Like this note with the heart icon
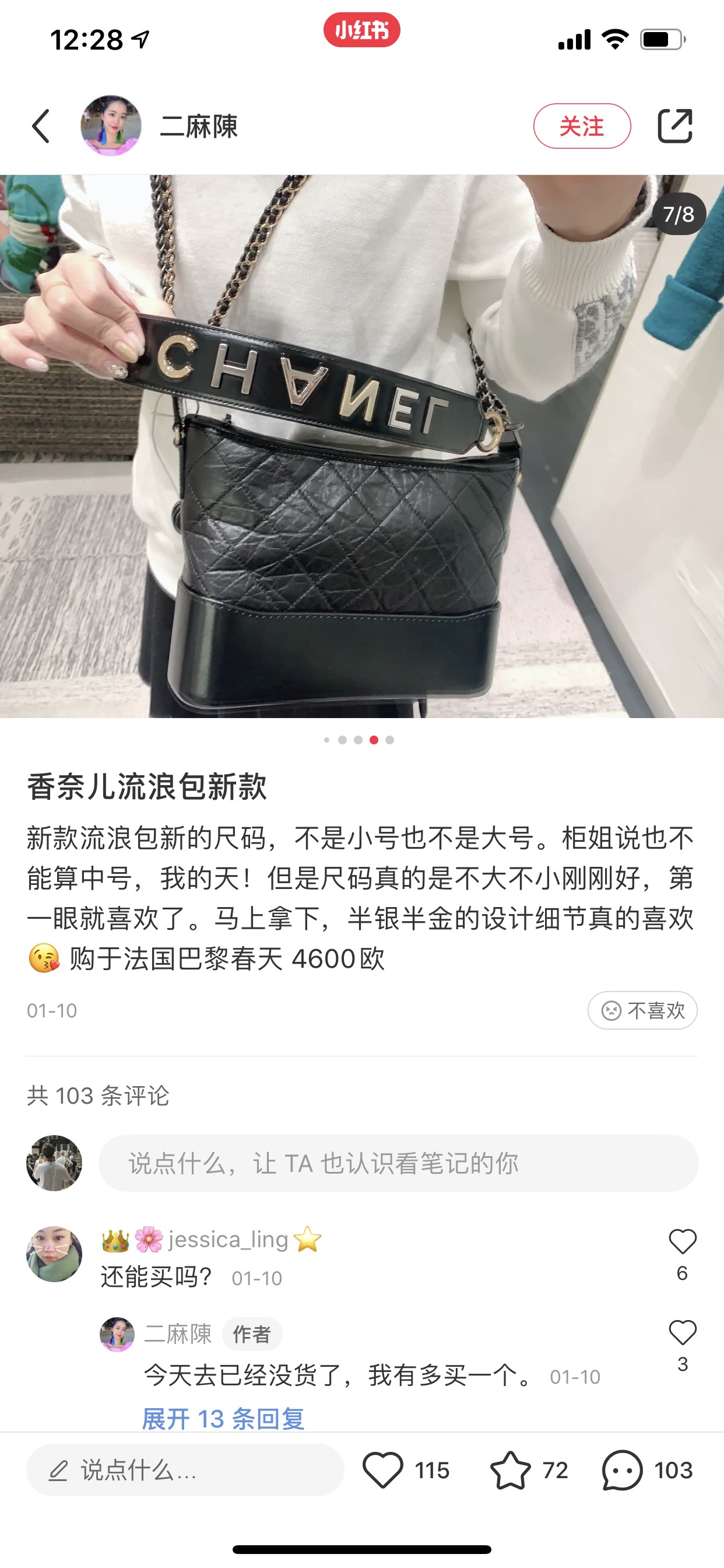Screen dimensions: 724x1568 (384, 1471)
